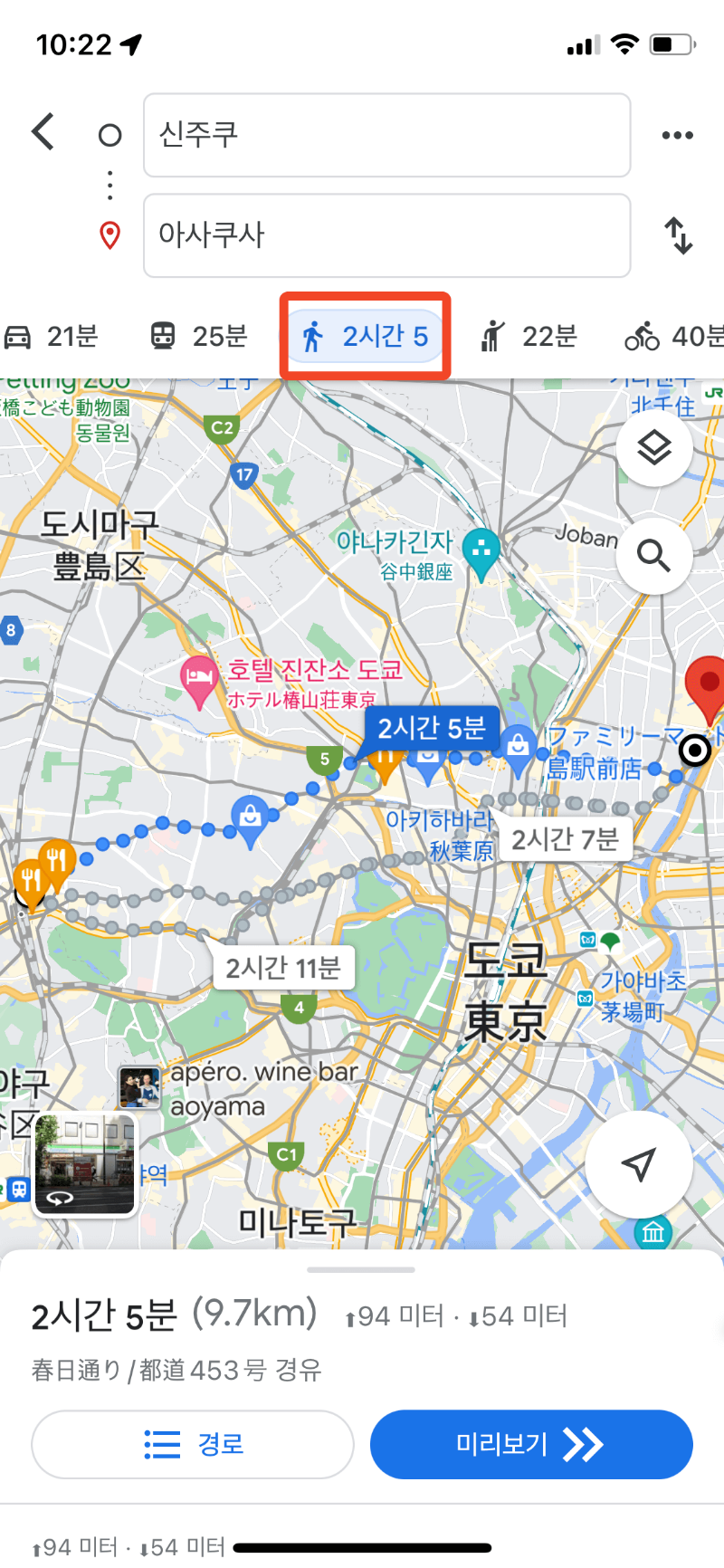
Task: Select the alternate 2시간 7분 route label
Action: coord(565,839)
